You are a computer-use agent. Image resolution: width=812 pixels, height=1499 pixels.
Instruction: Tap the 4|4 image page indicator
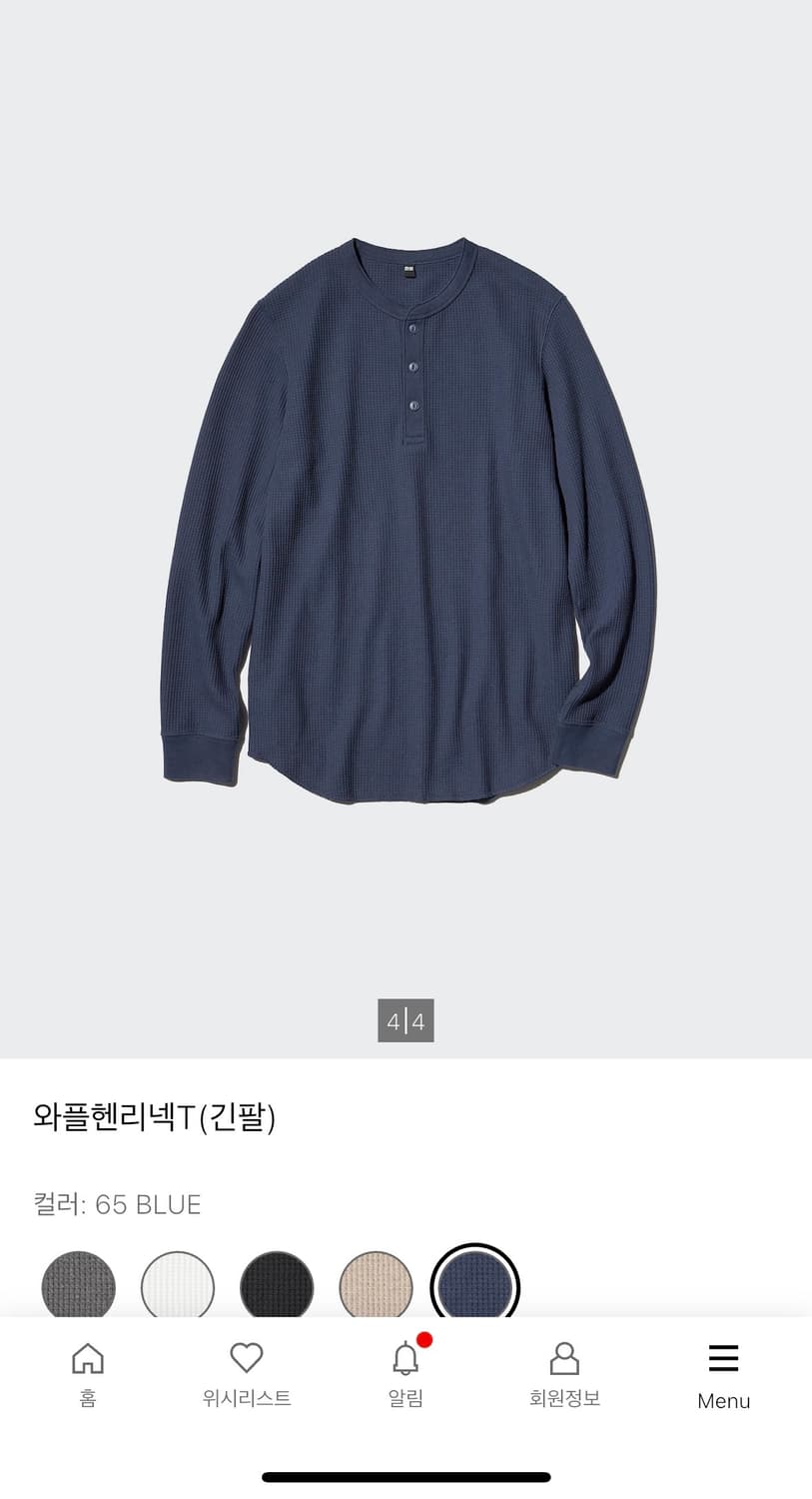[x=406, y=1019]
